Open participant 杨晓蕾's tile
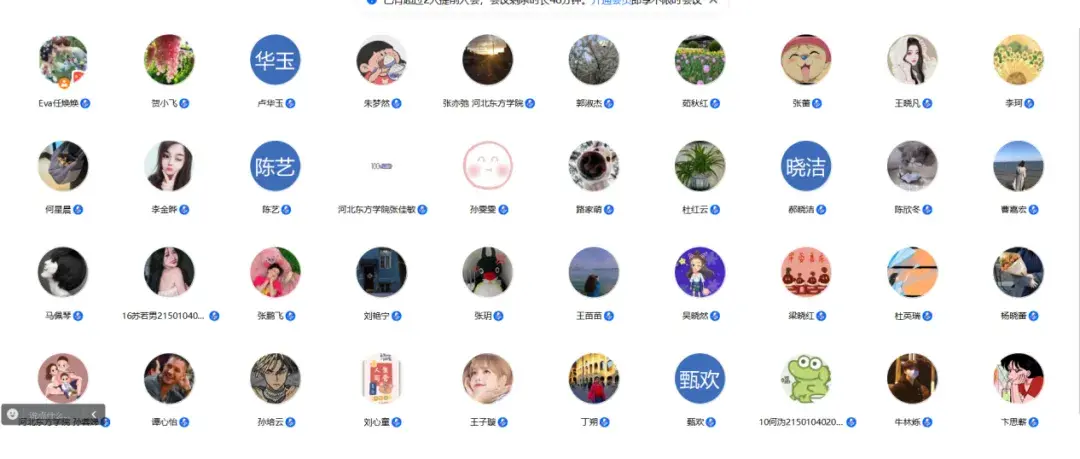 click(x=1018, y=272)
